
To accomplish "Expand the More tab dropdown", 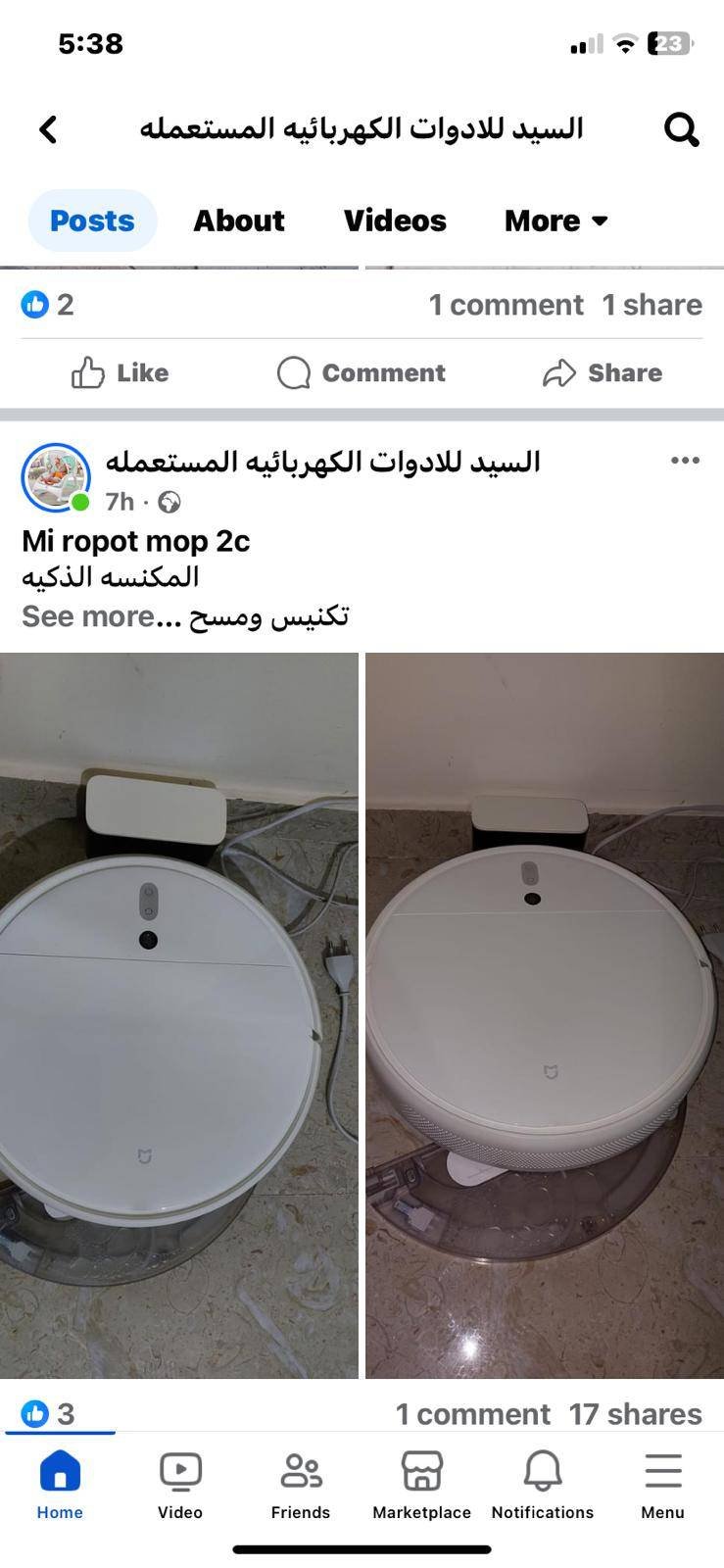I will (x=555, y=220).
